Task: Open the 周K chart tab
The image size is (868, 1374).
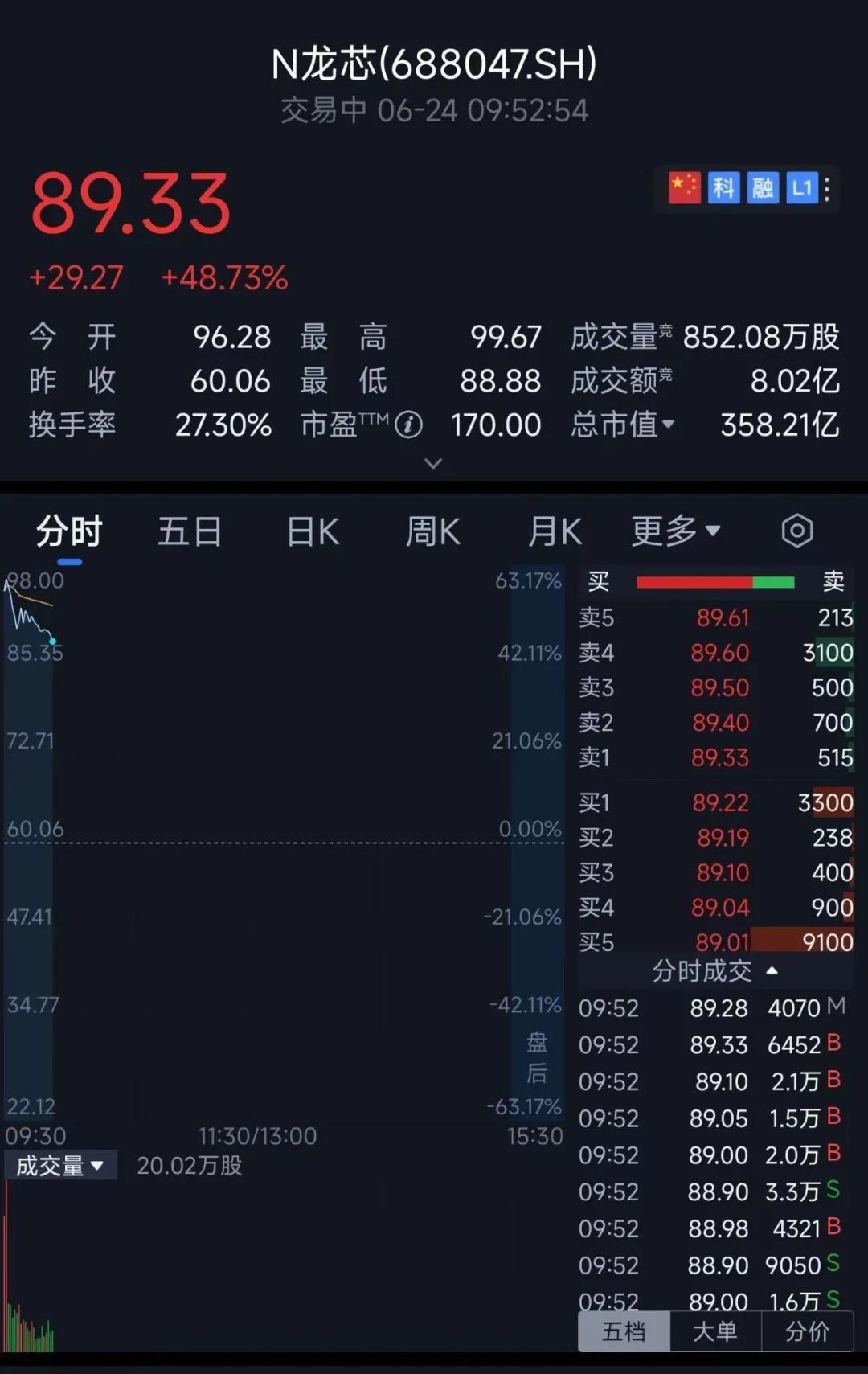Action: coord(432,531)
